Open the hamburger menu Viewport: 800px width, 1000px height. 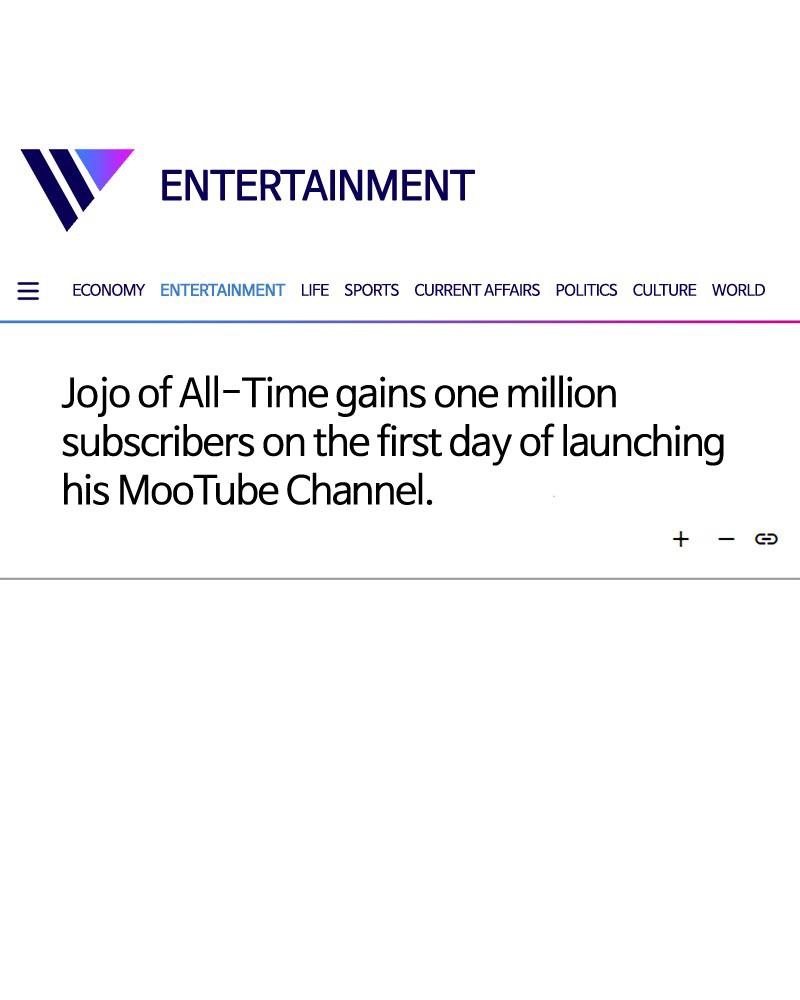point(28,291)
